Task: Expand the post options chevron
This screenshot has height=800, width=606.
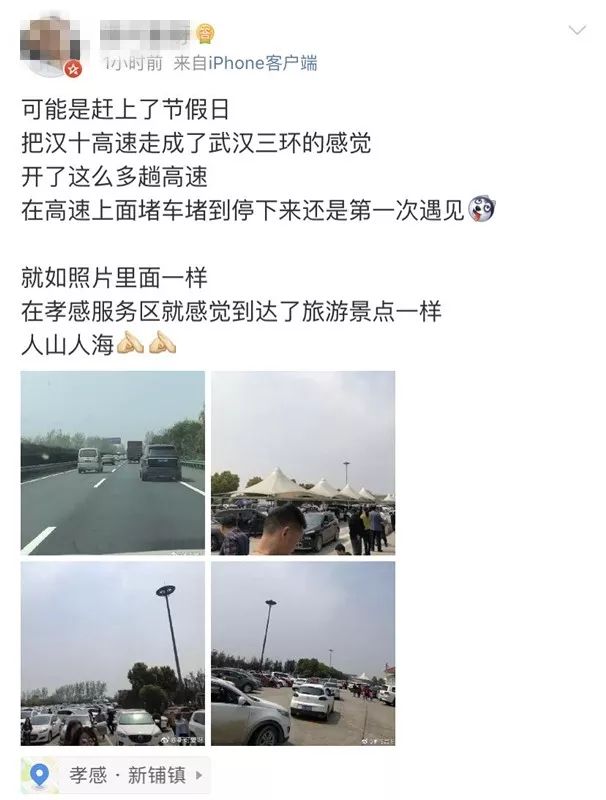Action: 577,30
